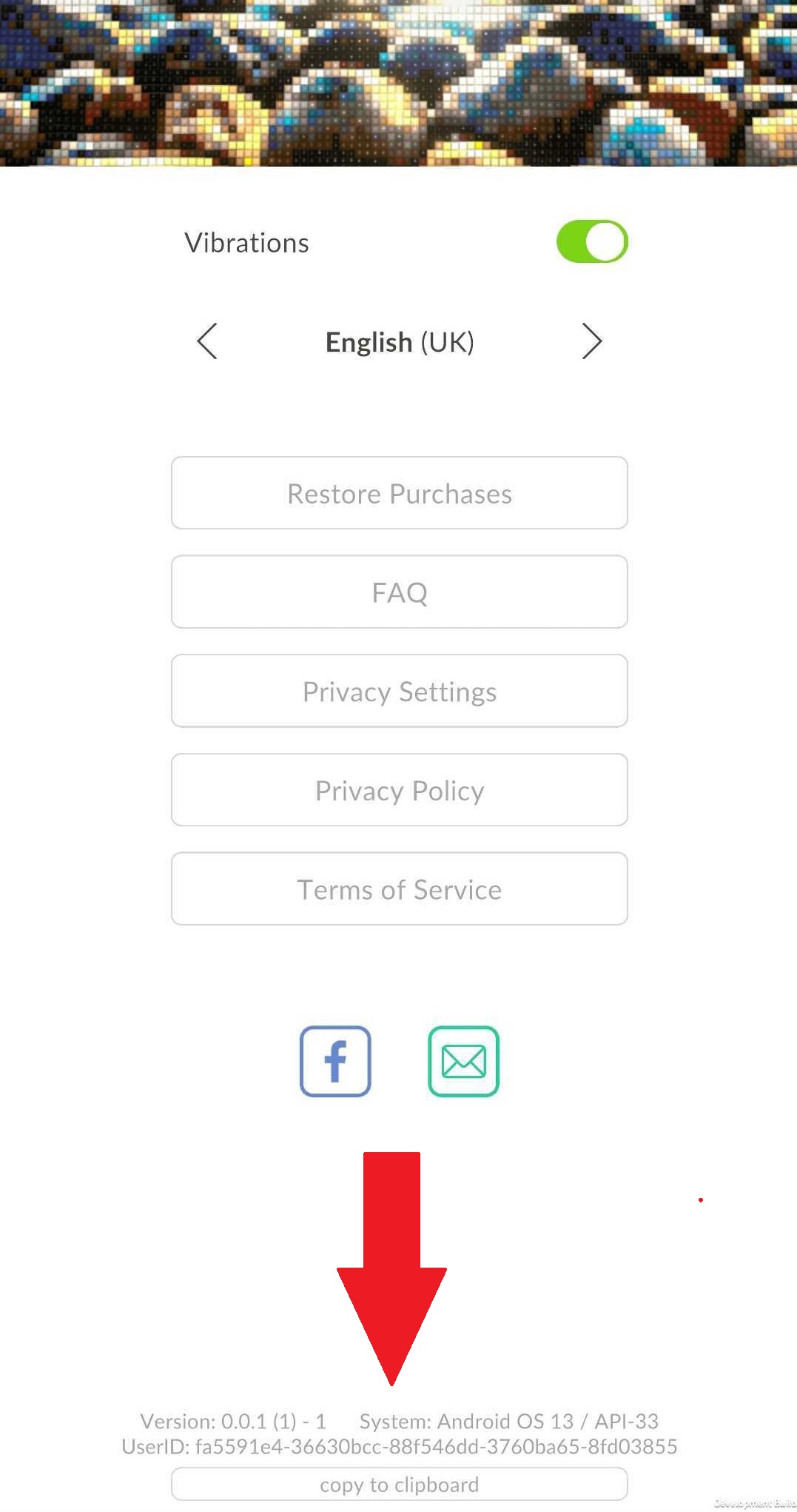Select the next language with right arrow
This screenshot has height=1512, width=797.
point(592,341)
